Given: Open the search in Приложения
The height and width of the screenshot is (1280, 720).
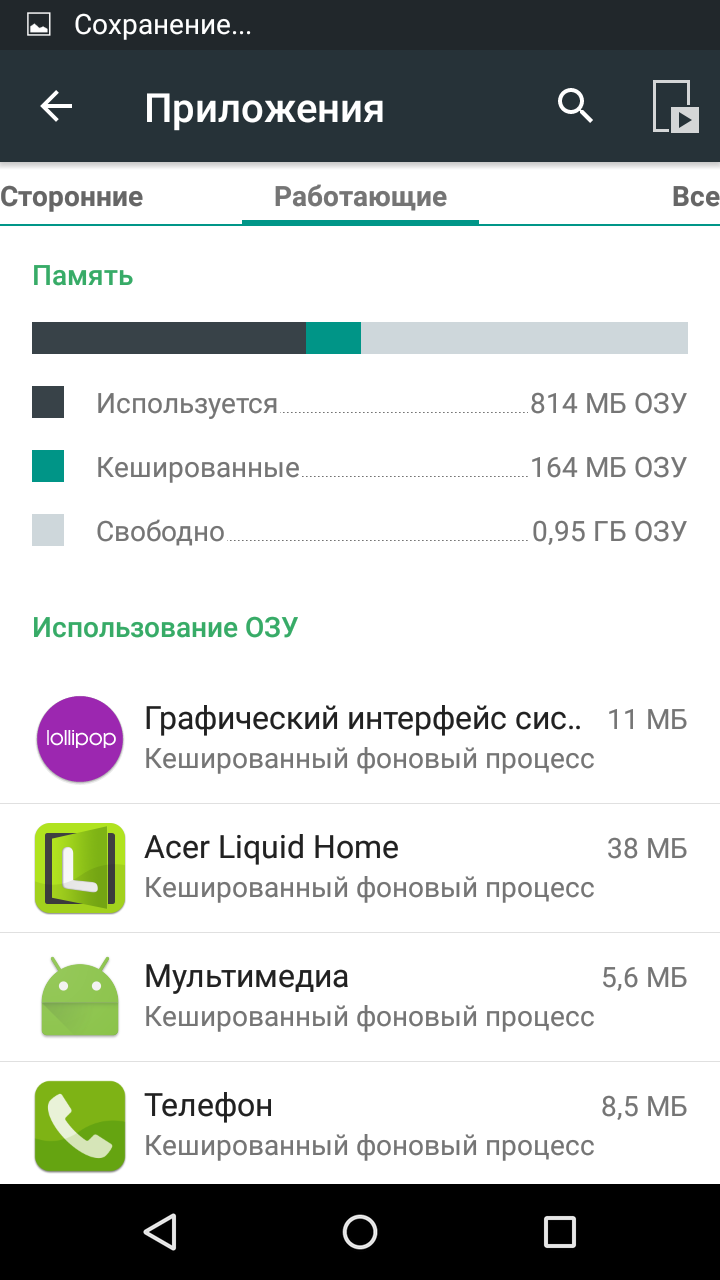Looking at the screenshot, I should pyautogui.click(x=575, y=106).
